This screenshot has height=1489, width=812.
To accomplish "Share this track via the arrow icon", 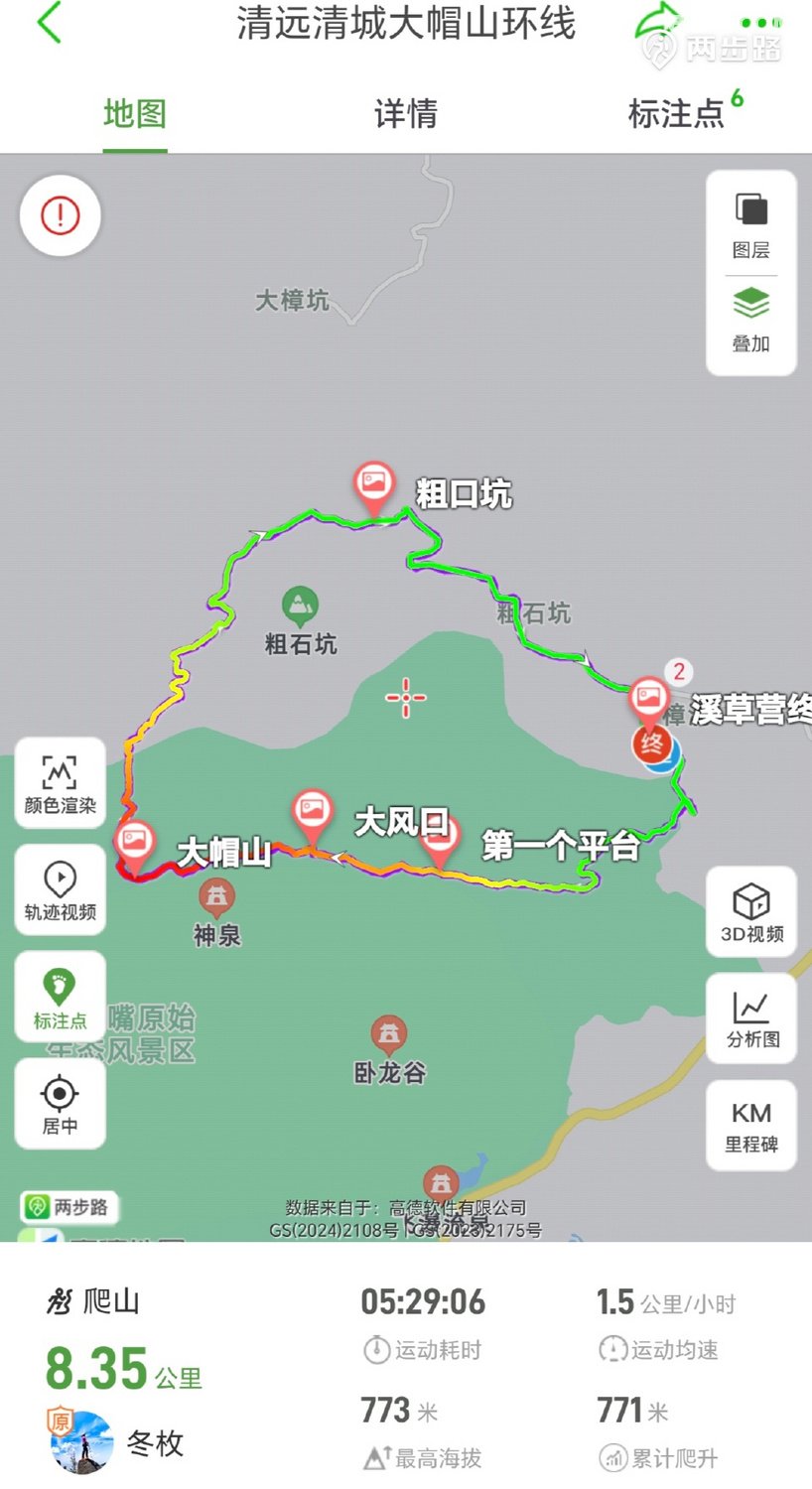I will click(x=657, y=24).
